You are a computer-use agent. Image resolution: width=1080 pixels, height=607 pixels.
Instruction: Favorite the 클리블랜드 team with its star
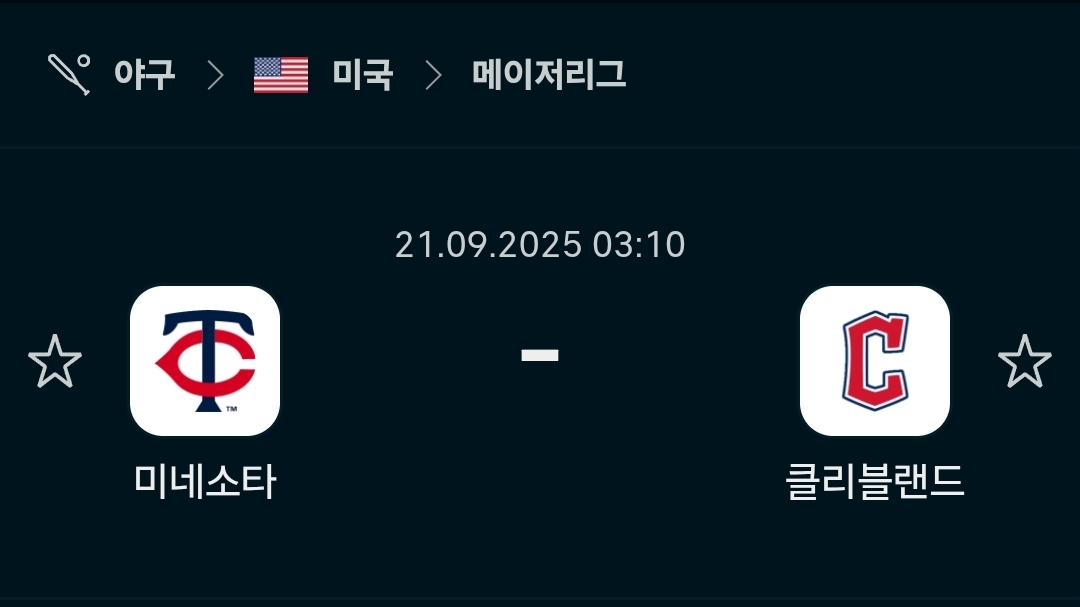(x=1025, y=362)
